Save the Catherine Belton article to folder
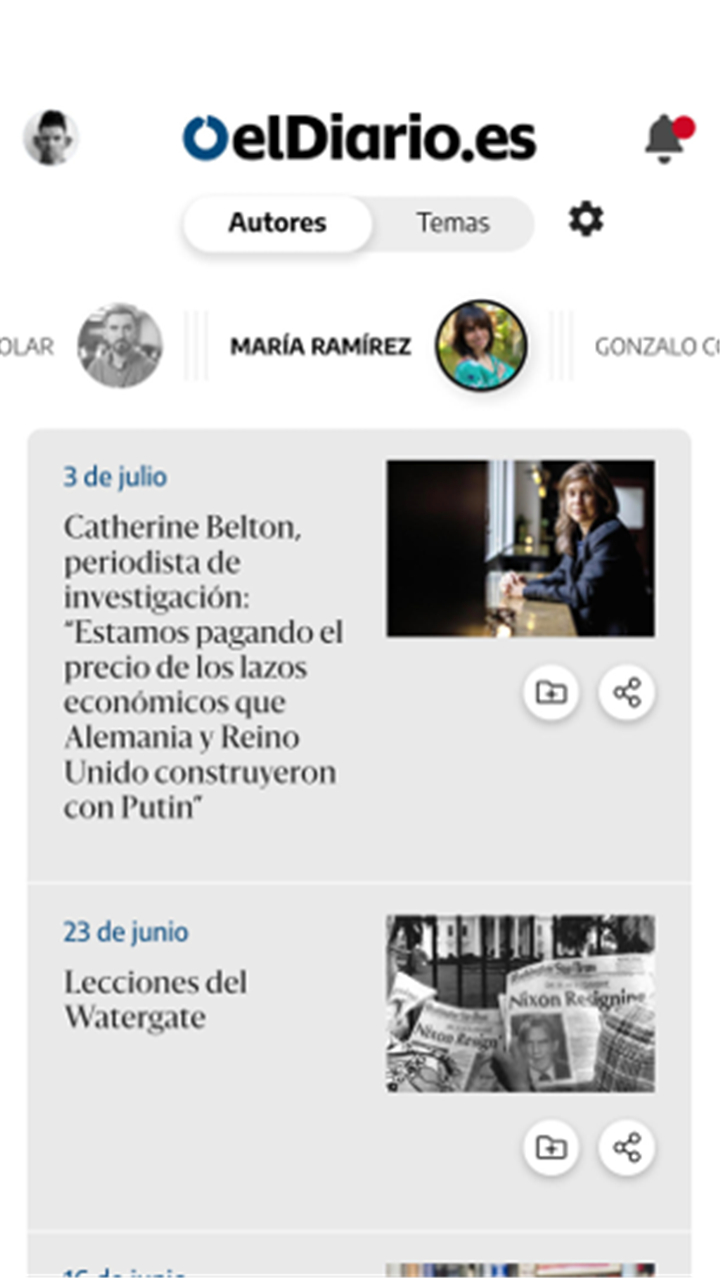 click(x=551, y=692)
